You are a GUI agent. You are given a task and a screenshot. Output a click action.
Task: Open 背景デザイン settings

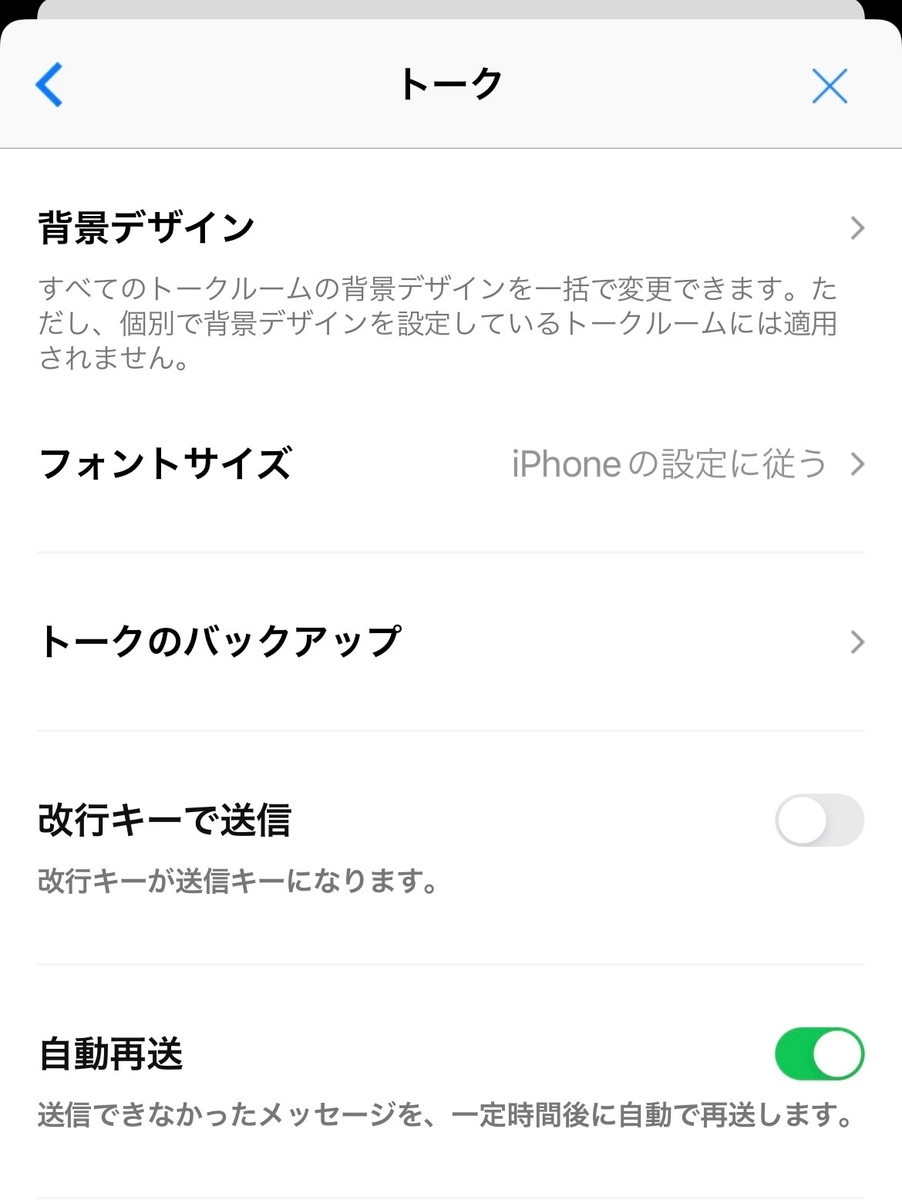coord(450,229)
